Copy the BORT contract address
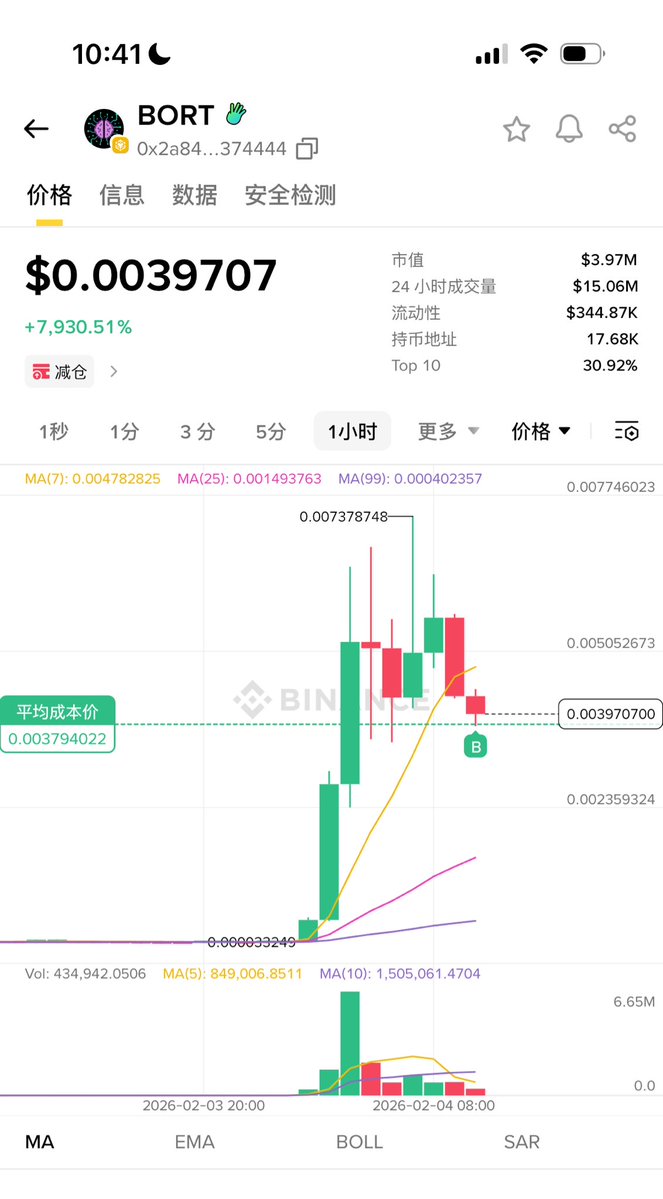Viewport: 663px width, 1199px height. pyautogui.click(x=307, y=149)
